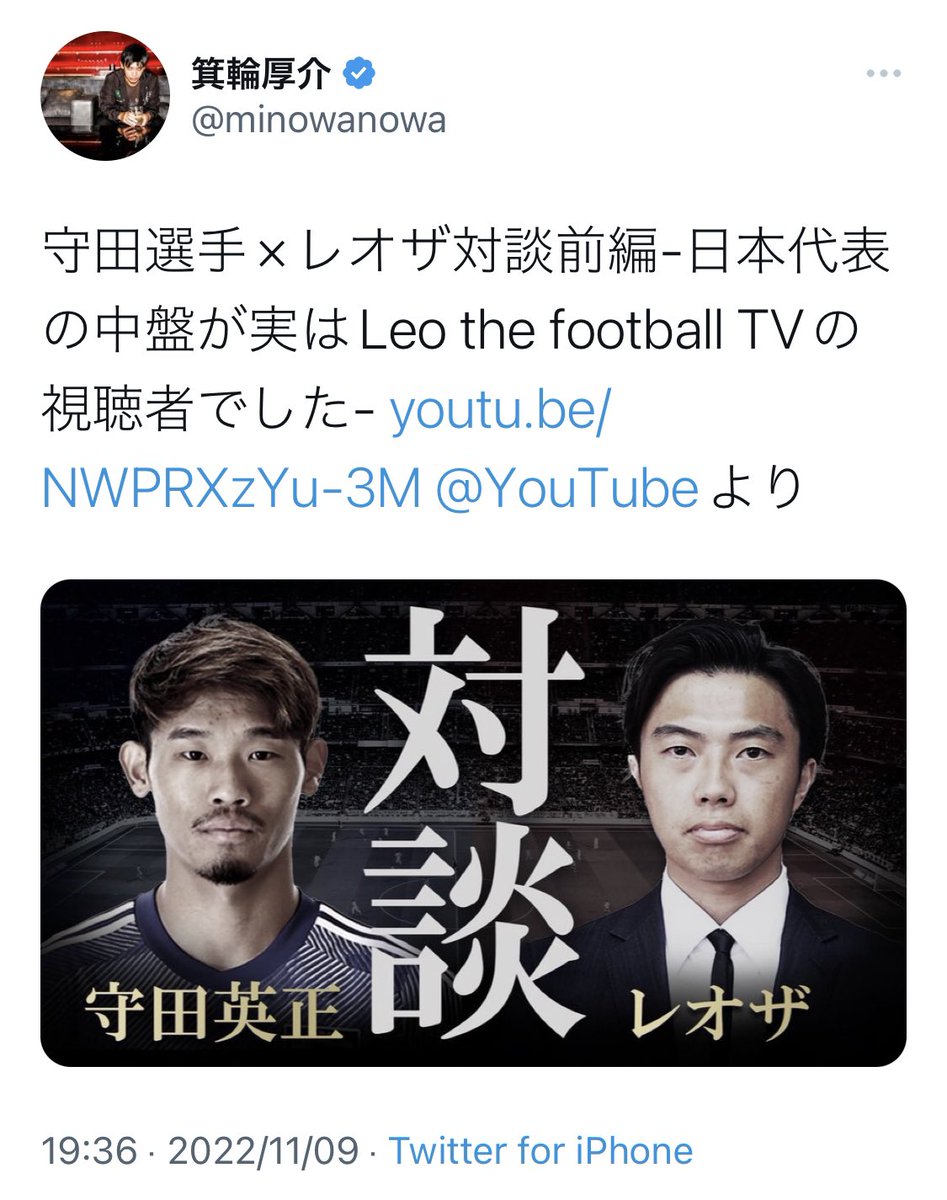
Task: Open the @minowanowa profile handle
Action: [x=317, y=123]
